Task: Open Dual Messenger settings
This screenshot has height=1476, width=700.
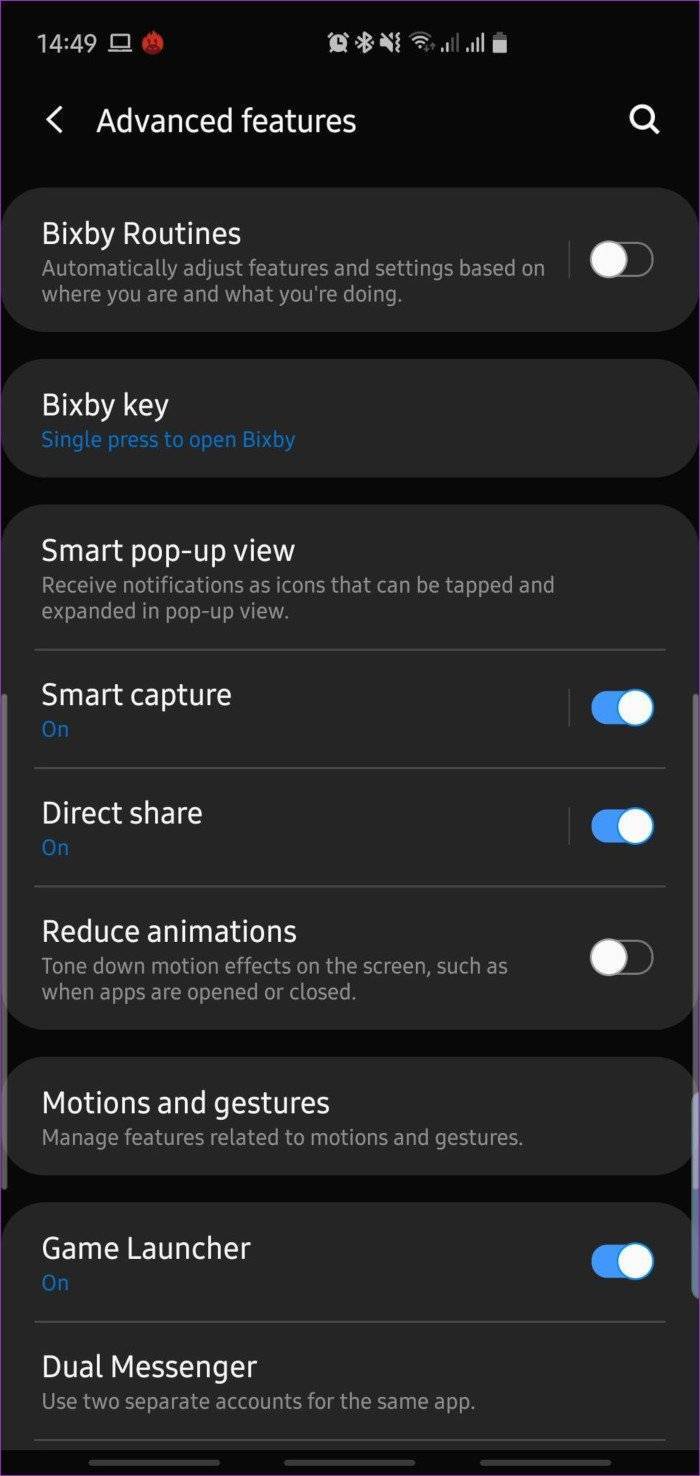Action: coord(300,1381)
